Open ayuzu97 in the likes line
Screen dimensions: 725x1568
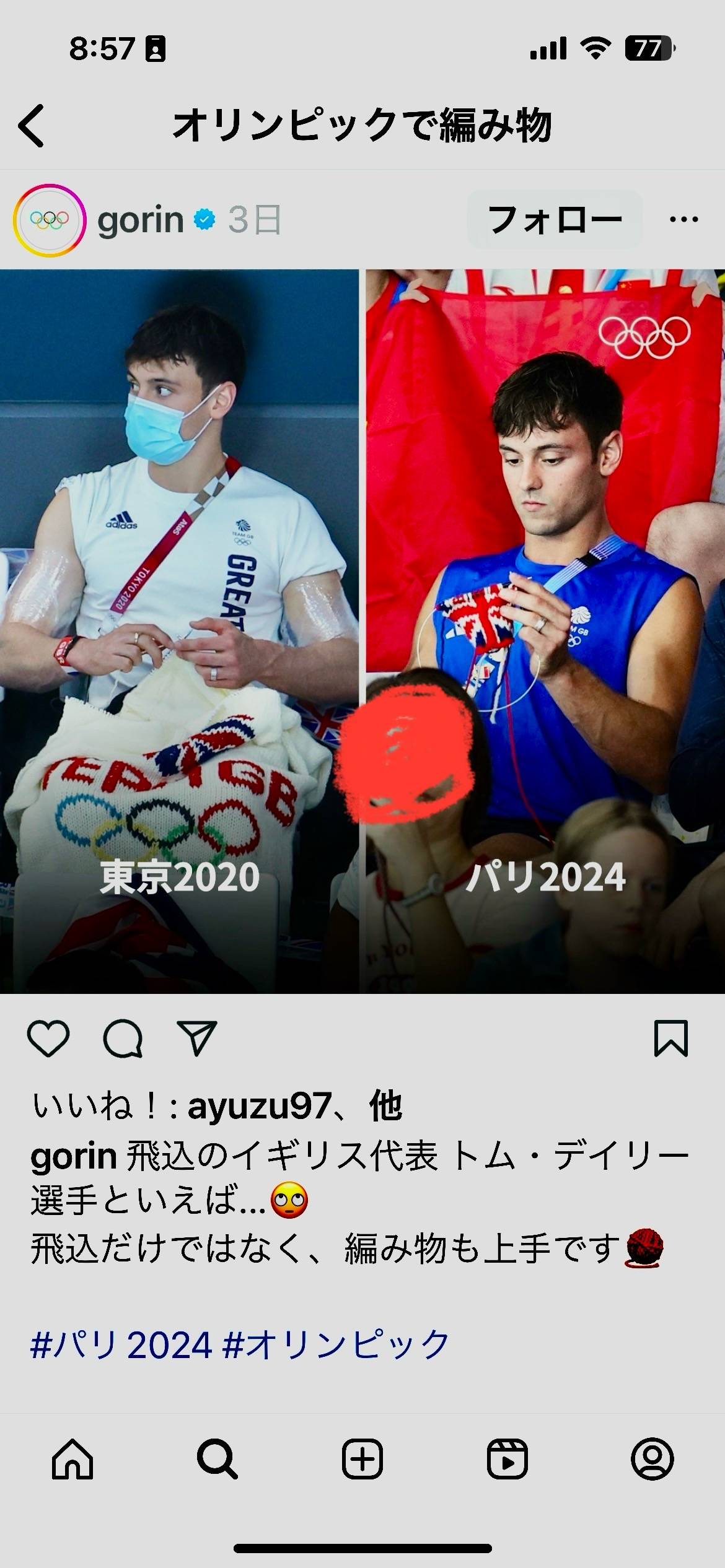pos(259,1107)
